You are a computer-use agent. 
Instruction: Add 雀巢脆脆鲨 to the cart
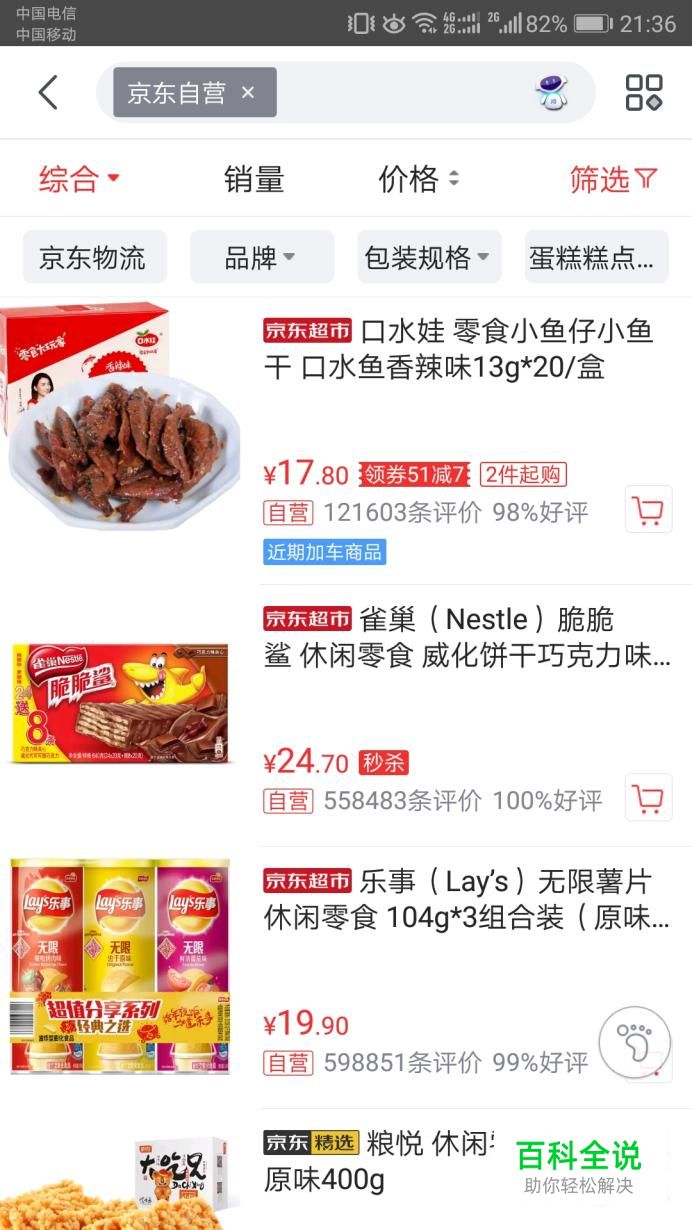(648, 798)
